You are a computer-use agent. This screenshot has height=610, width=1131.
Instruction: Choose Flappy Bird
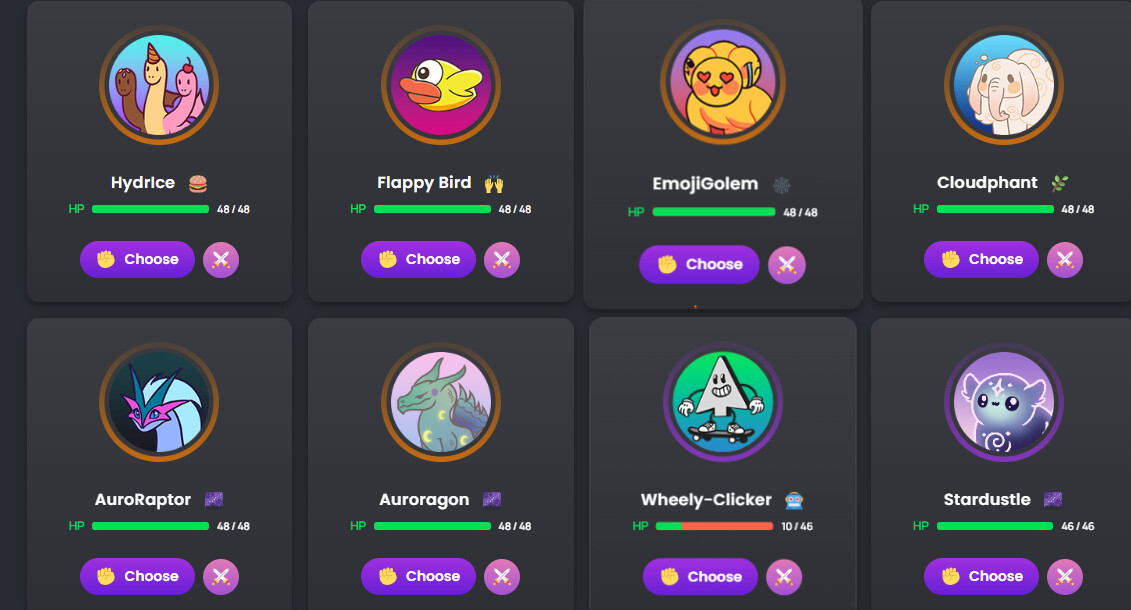pyautogui.click(x=418, y=259)
